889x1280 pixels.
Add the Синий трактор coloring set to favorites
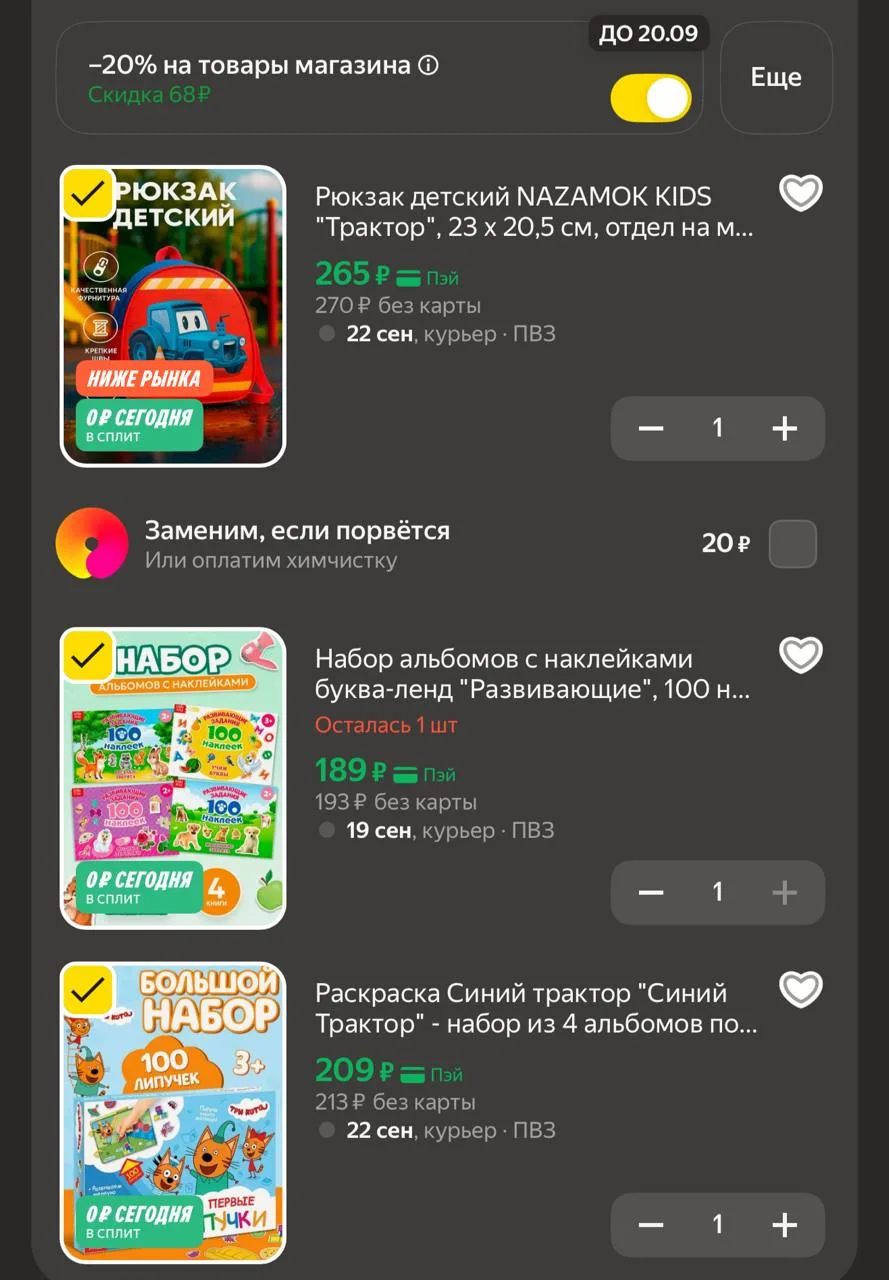(801, 989)
